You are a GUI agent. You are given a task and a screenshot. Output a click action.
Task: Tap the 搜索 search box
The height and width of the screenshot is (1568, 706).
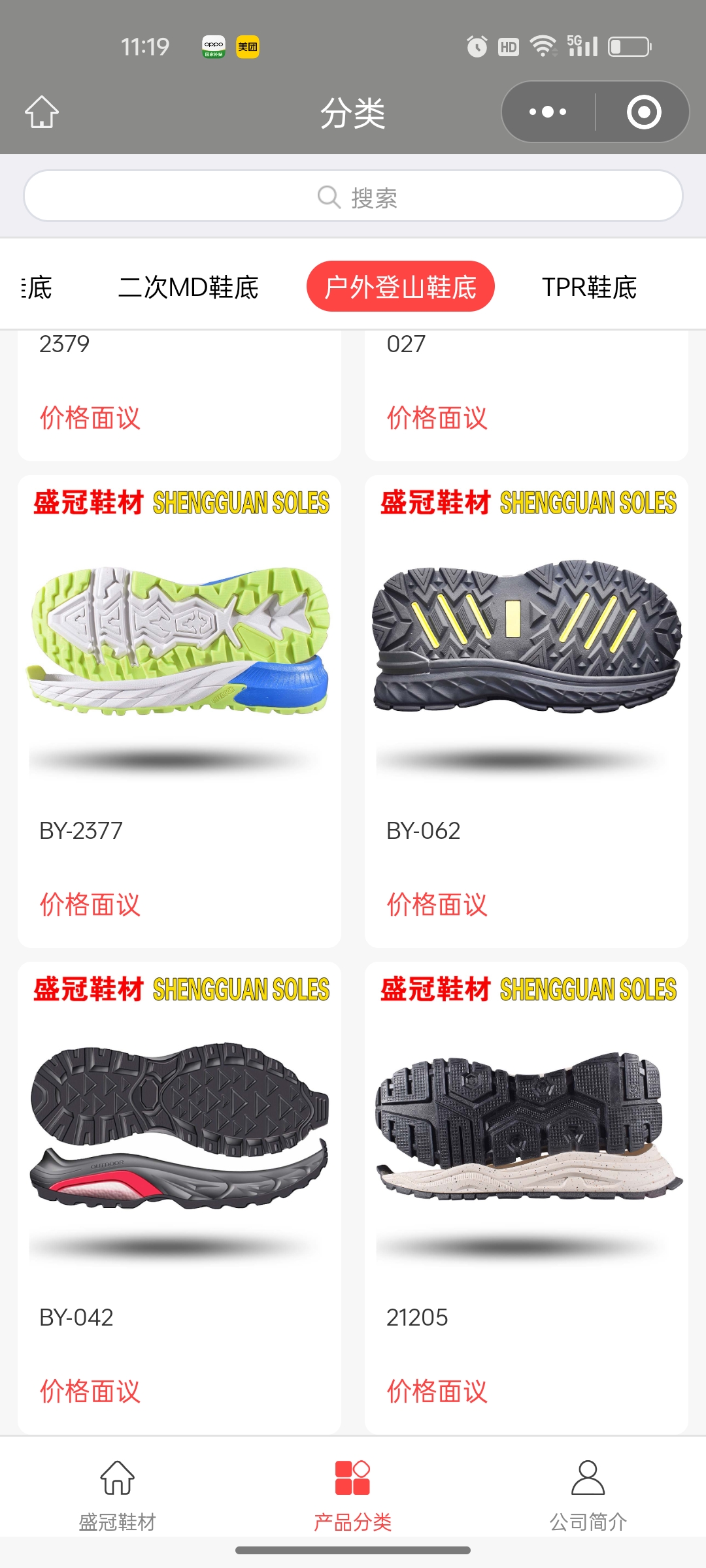coord(353,196)
